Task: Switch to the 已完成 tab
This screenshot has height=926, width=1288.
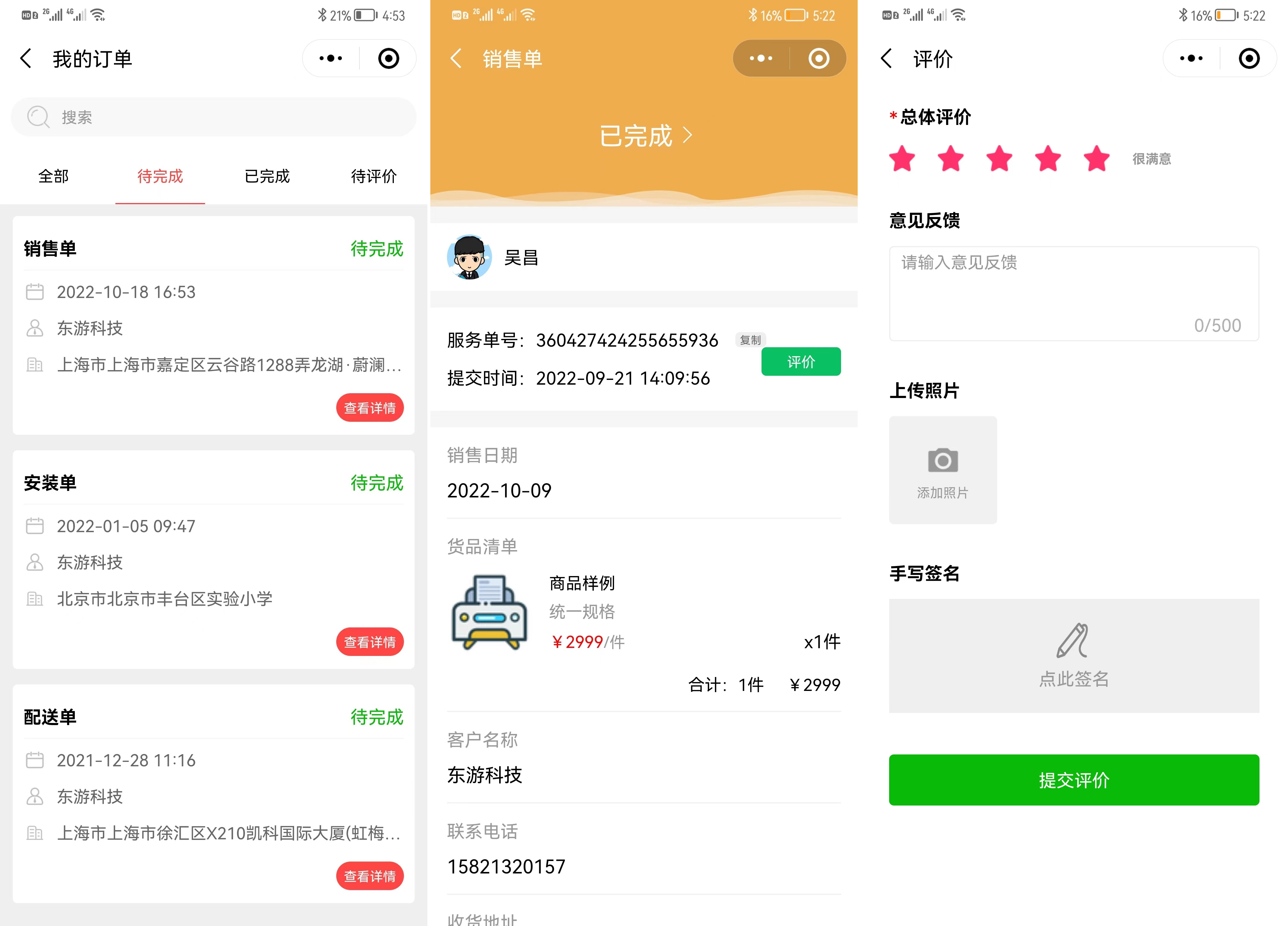Action: tap(267, 176)
